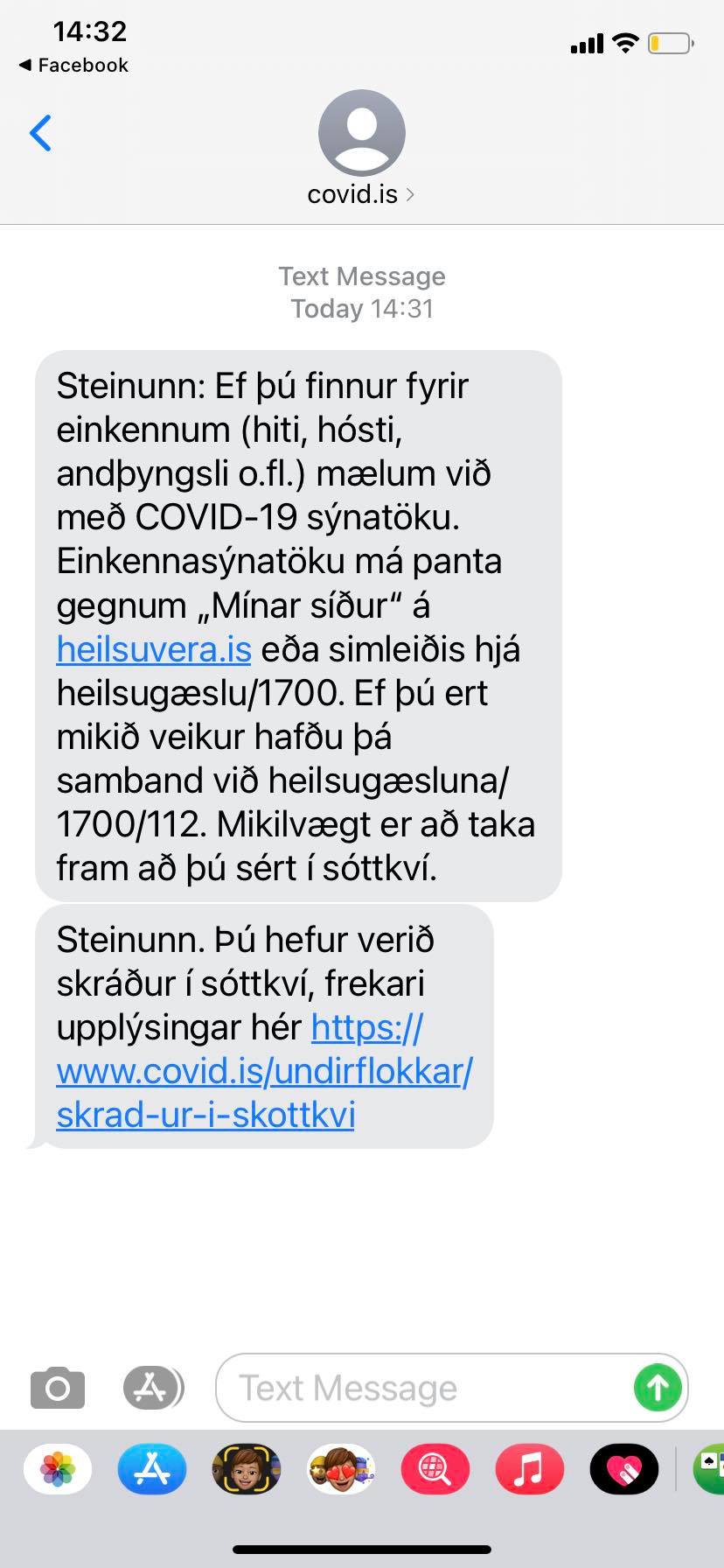
Task: Return to the Facebook app
Action: (x=73, y=66)
